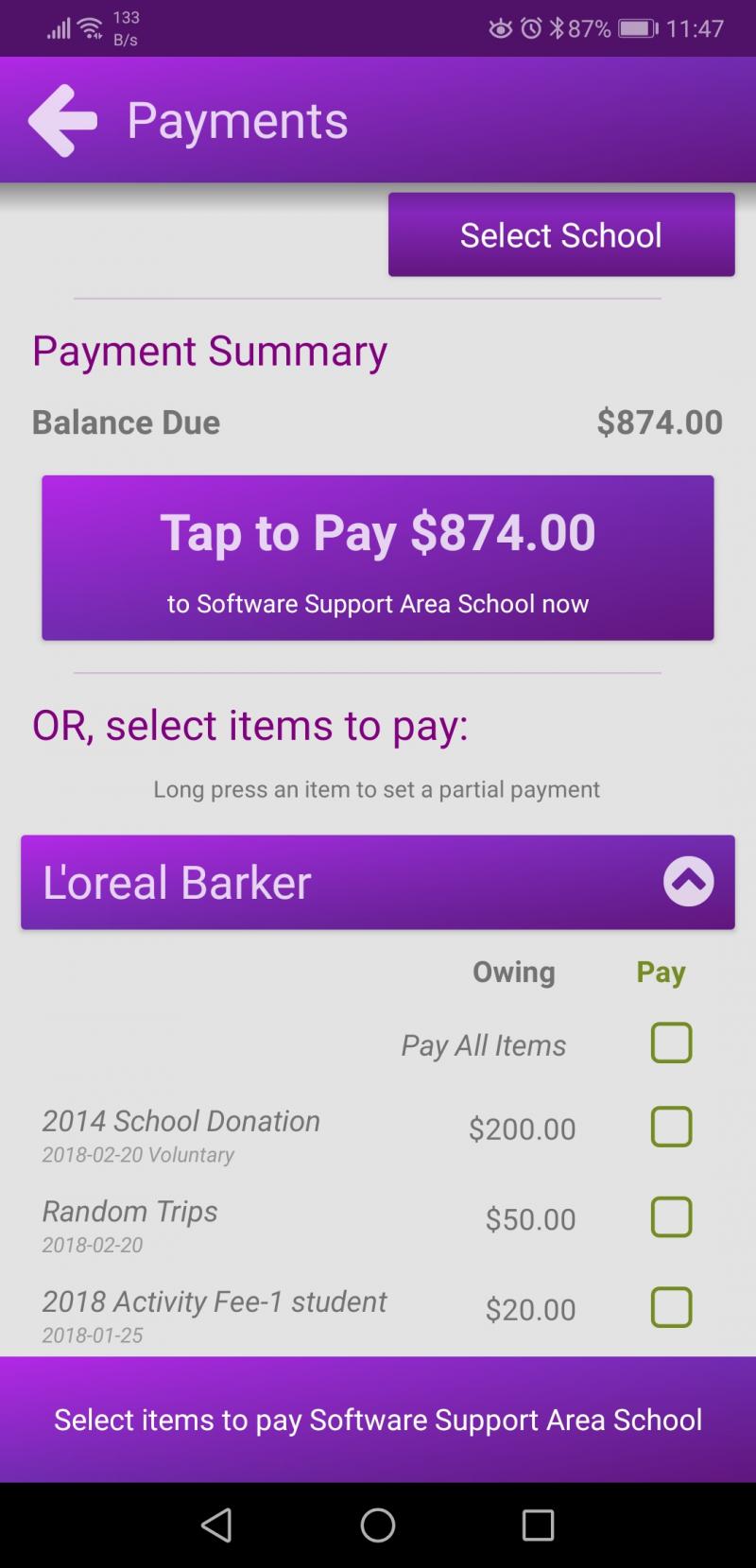Select the 2014 School Donation checkbox

pos(672,1127)
